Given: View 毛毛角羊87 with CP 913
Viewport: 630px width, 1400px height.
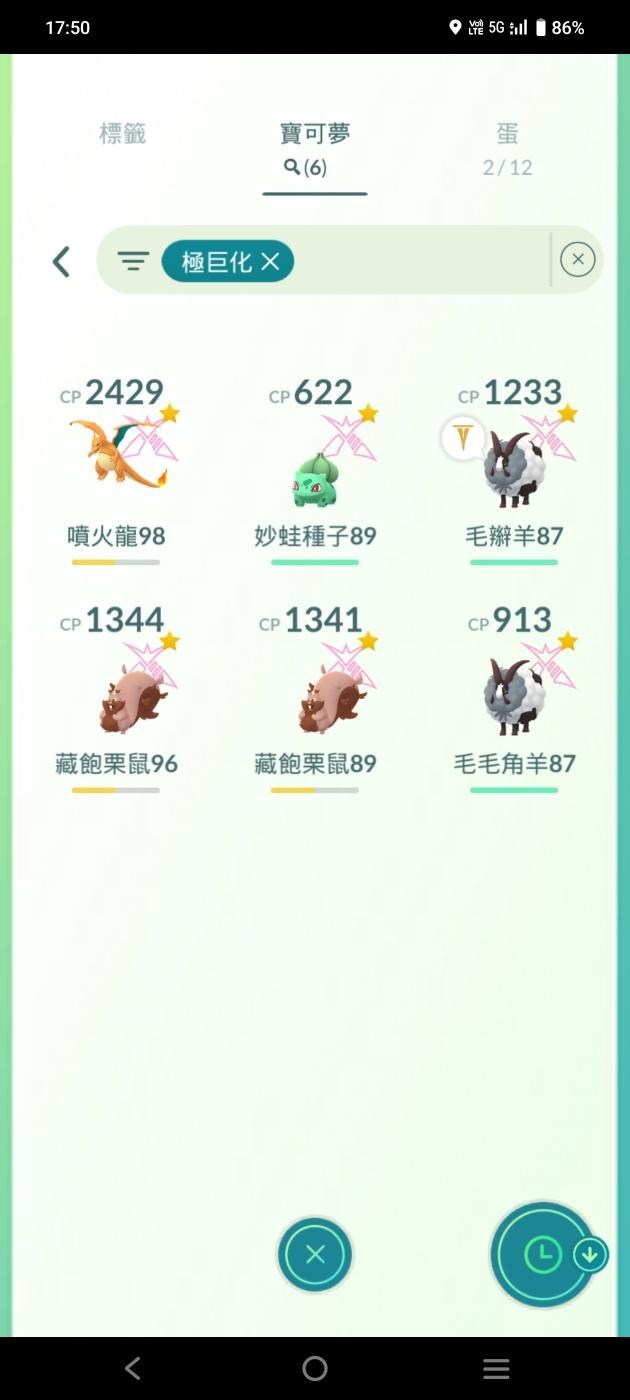Looking at the screenshot, I should coord(514,698).
